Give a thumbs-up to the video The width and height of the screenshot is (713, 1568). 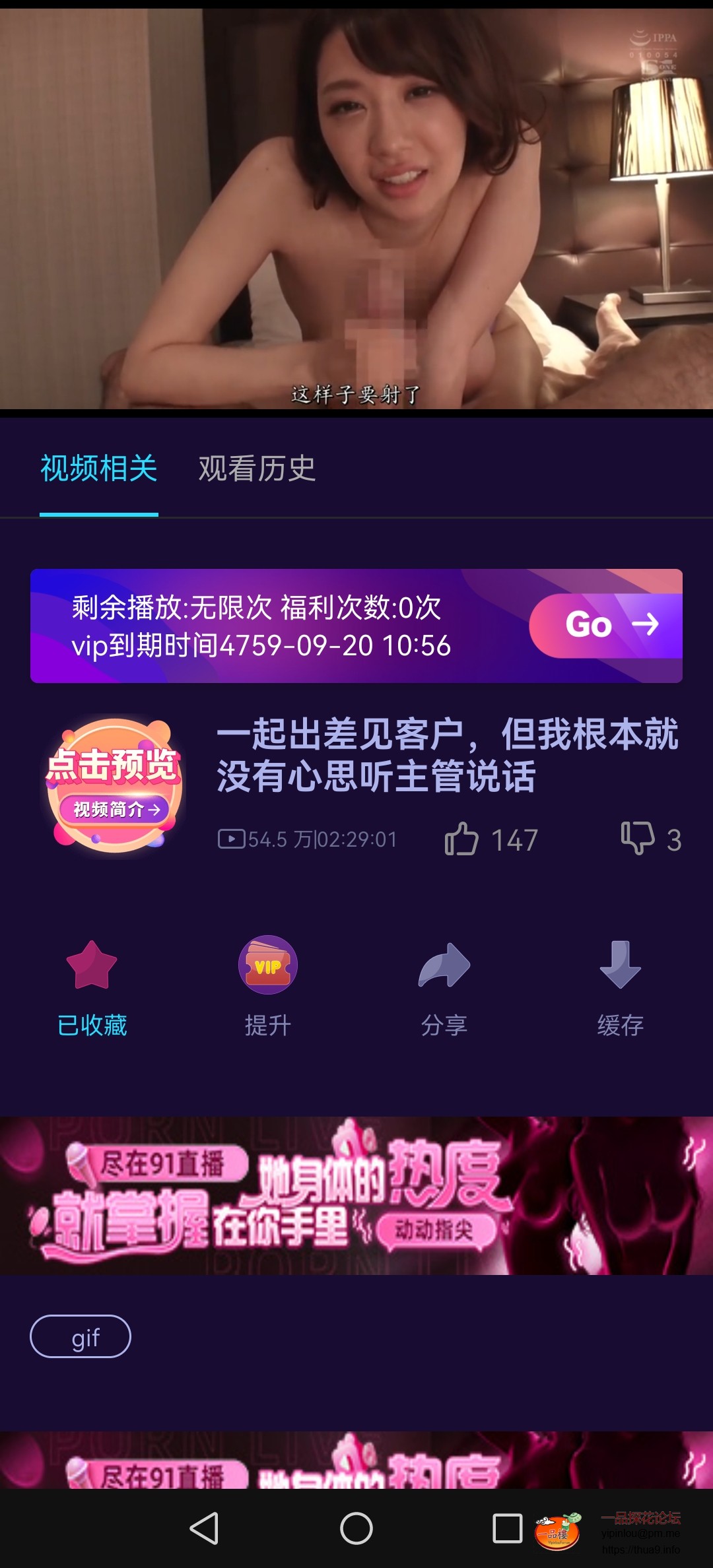[466, 838]
